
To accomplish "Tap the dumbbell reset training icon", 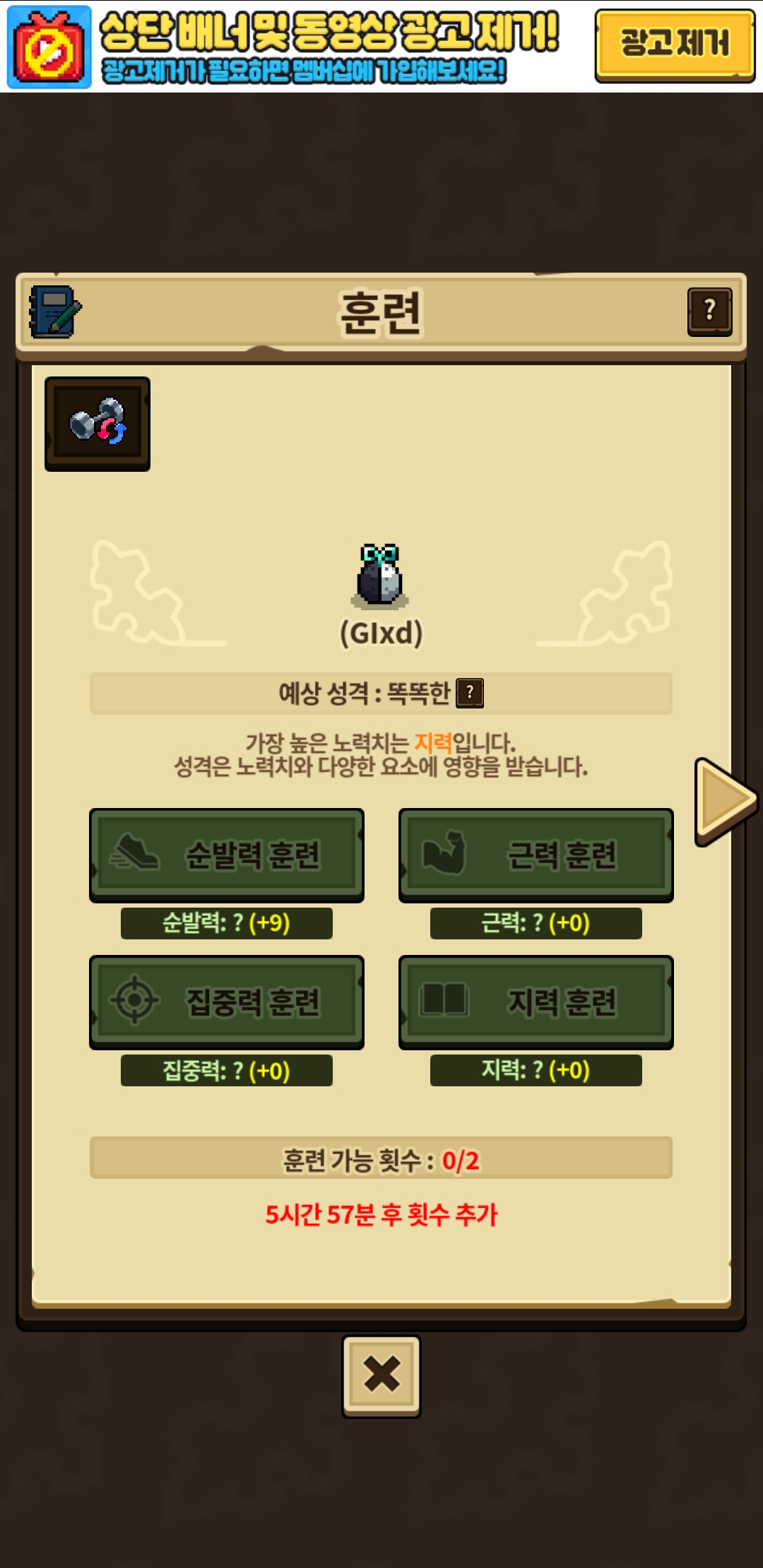I will 97,424.
